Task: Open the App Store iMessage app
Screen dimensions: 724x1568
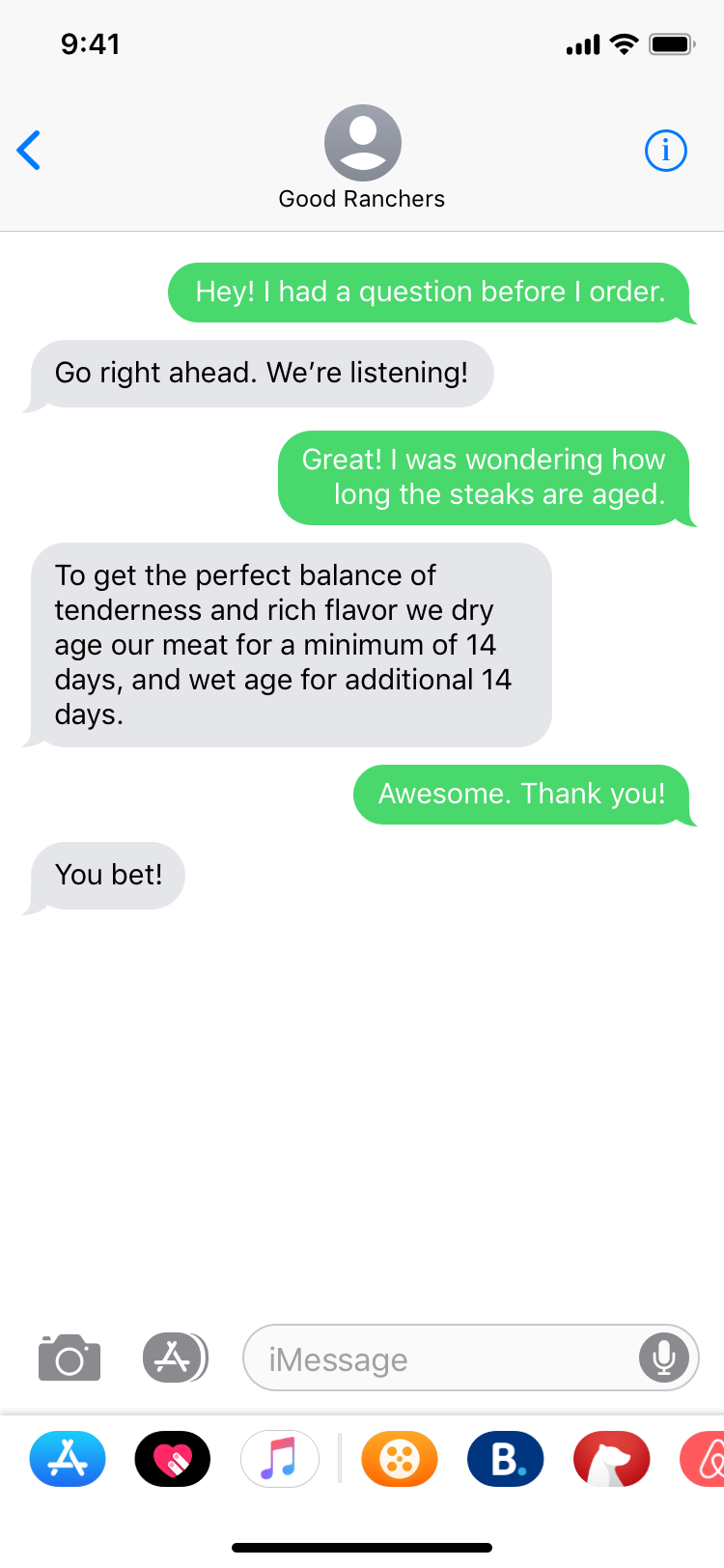Action: pos(68,1459)
